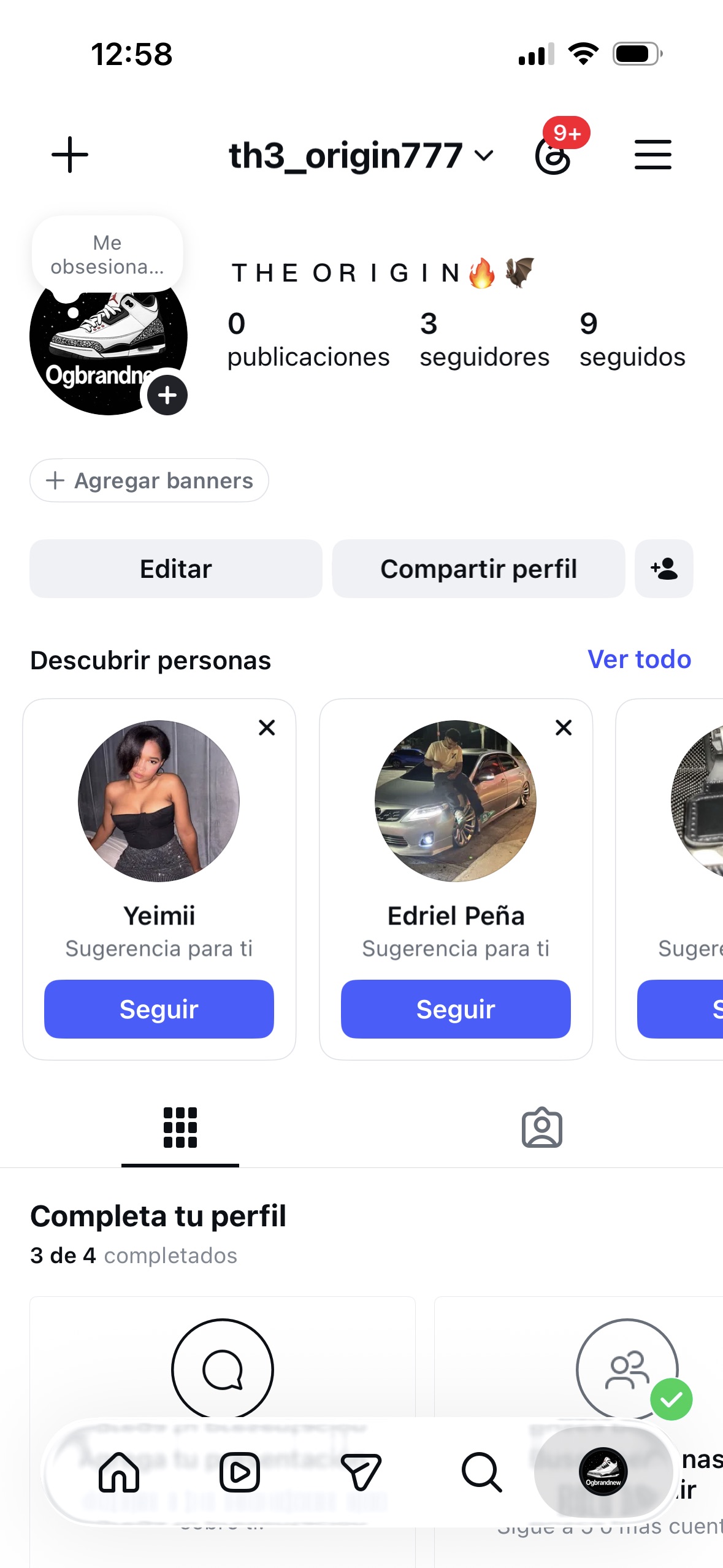View the 9 seguidos list
723x1568 pixels.
pyautogui.click(x=632, y=340)
